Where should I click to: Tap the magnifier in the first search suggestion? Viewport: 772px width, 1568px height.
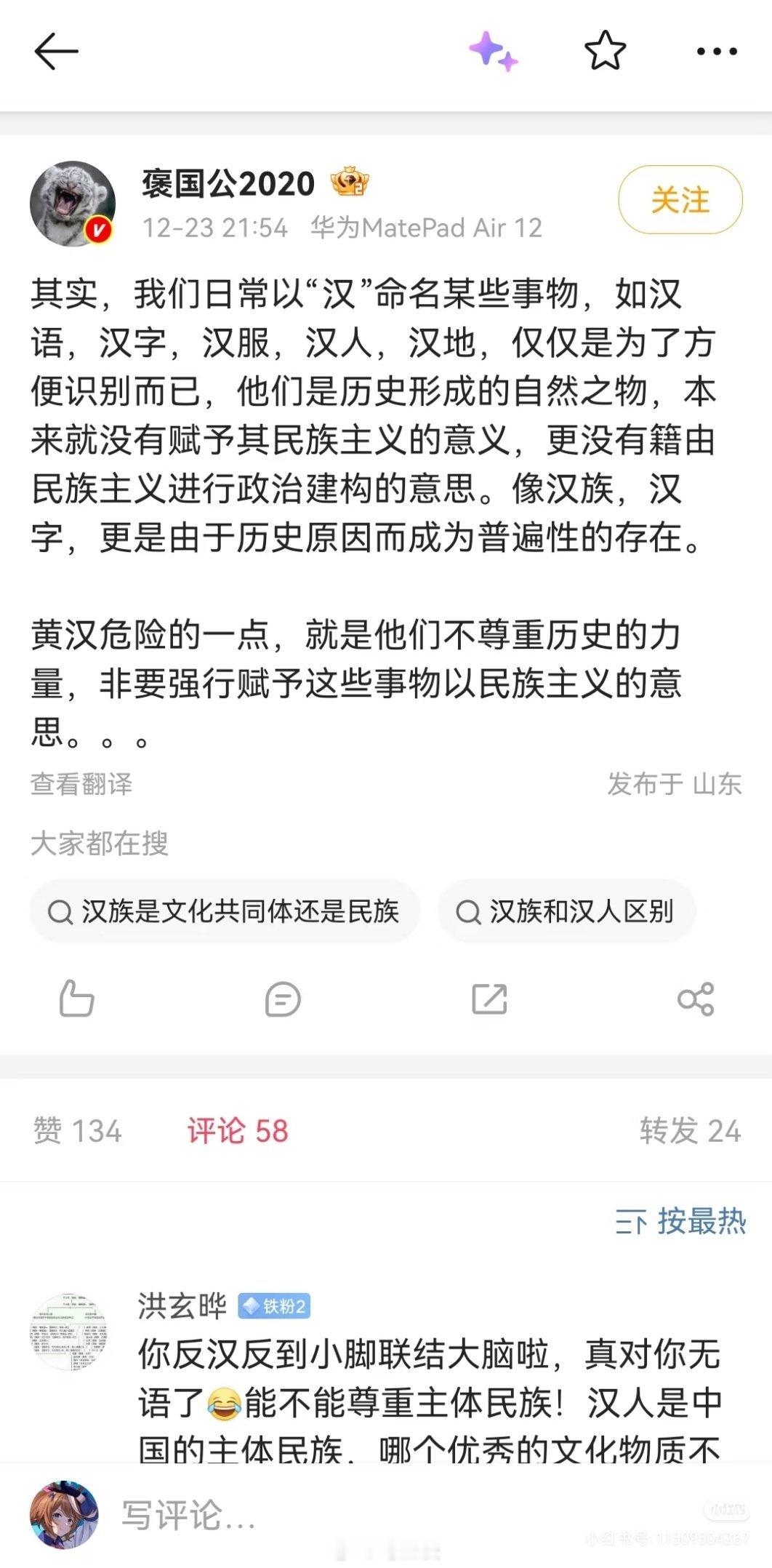60,911
